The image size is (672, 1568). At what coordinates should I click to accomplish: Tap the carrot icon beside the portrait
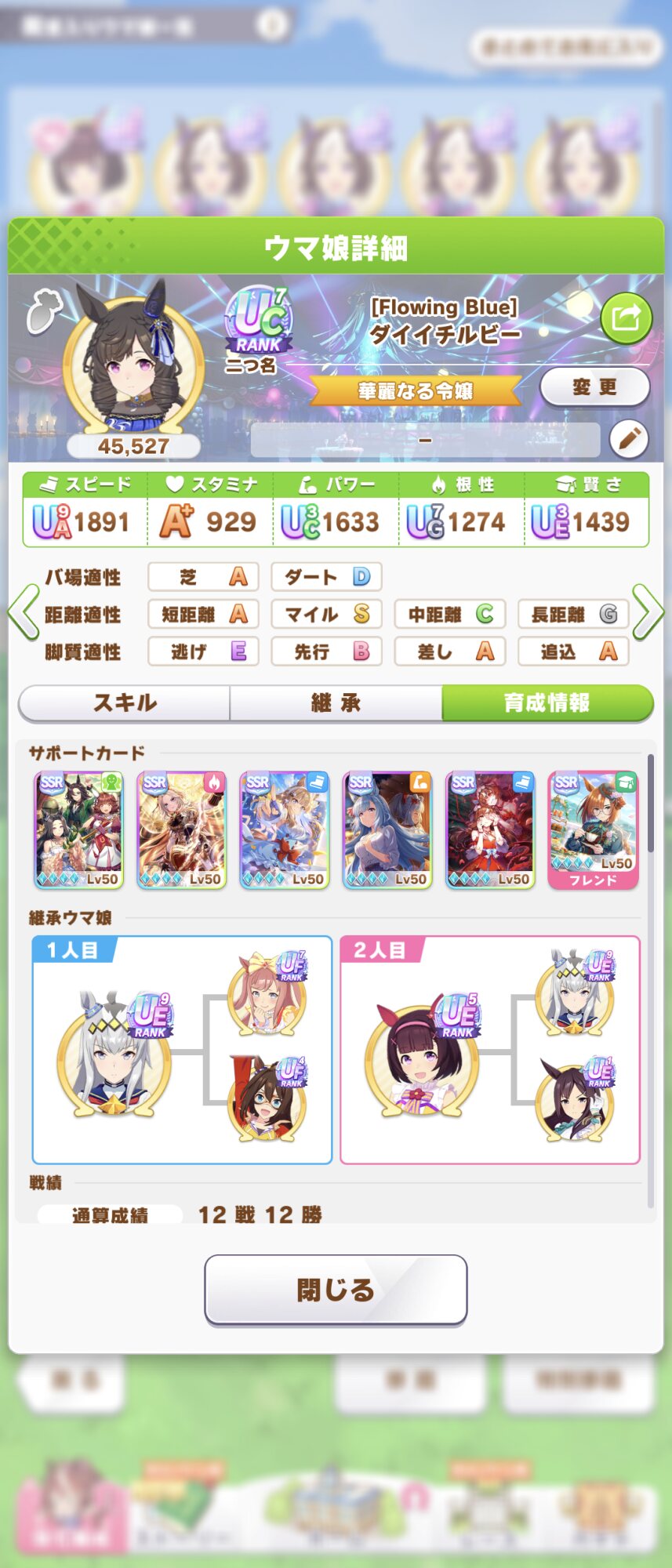(45, 310)
